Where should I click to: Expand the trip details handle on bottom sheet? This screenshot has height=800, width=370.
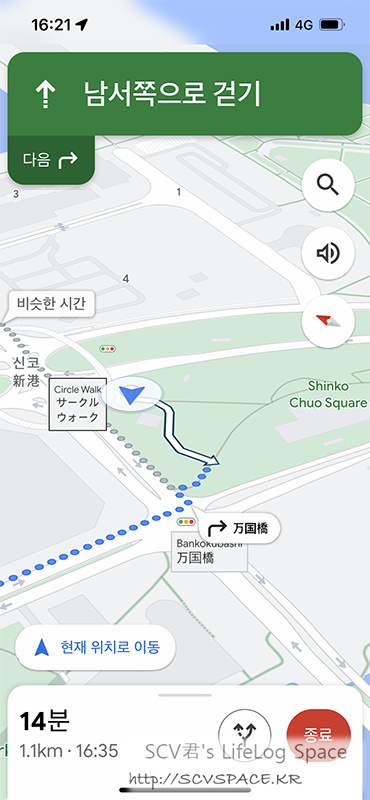[x=185, y=695]
